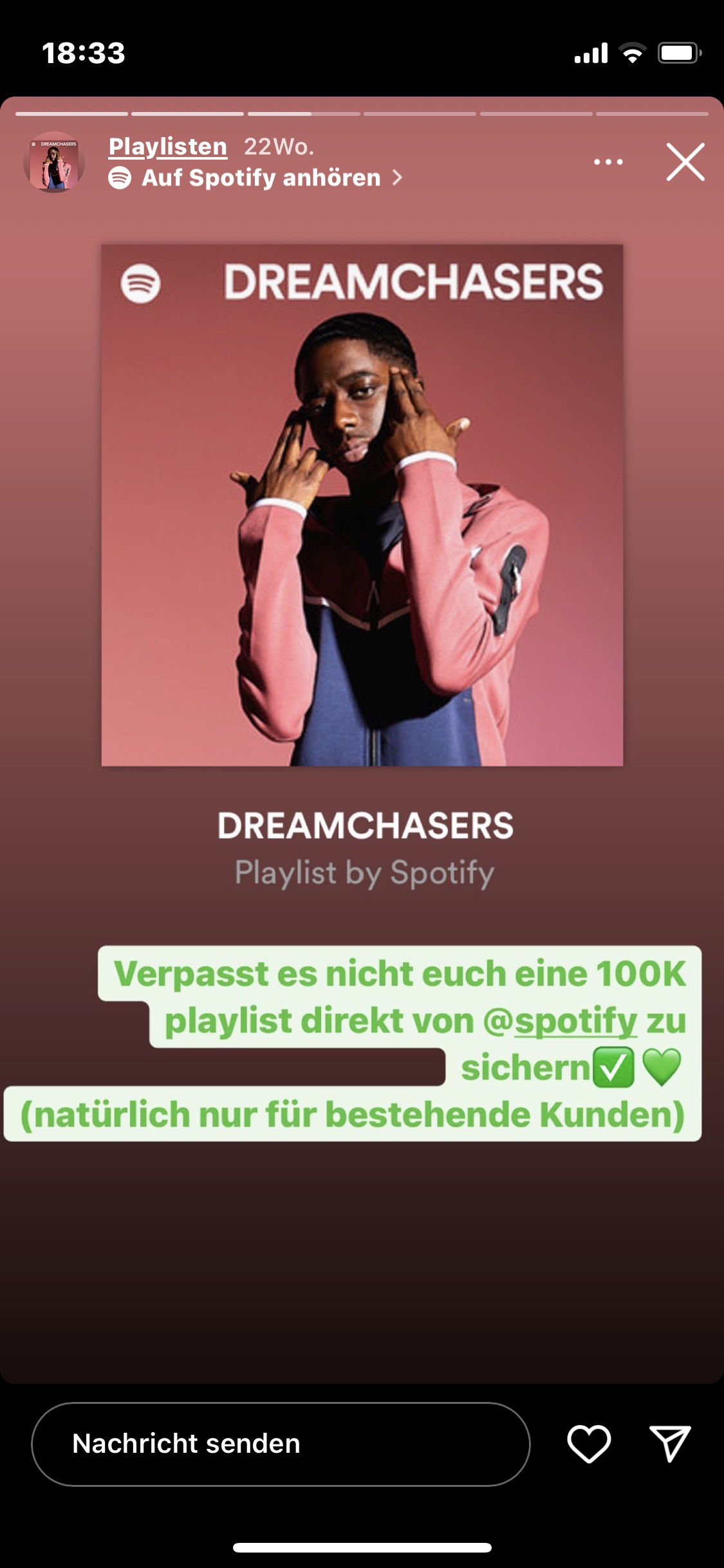Open the three-dot story options
Viewport: 724px width, 1568px height.
click(608, 162)
